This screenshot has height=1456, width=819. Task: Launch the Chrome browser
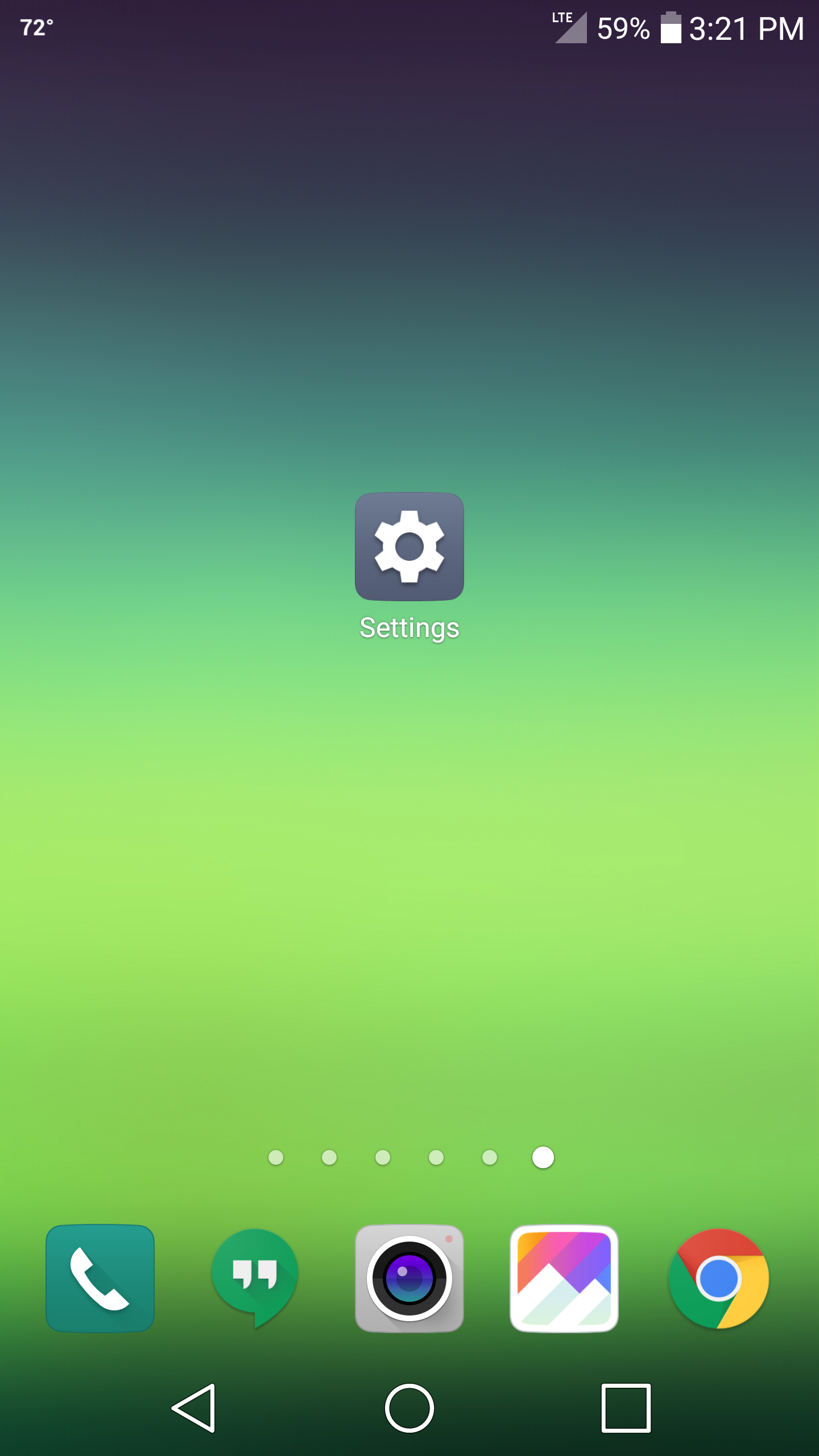(718, 1278)
